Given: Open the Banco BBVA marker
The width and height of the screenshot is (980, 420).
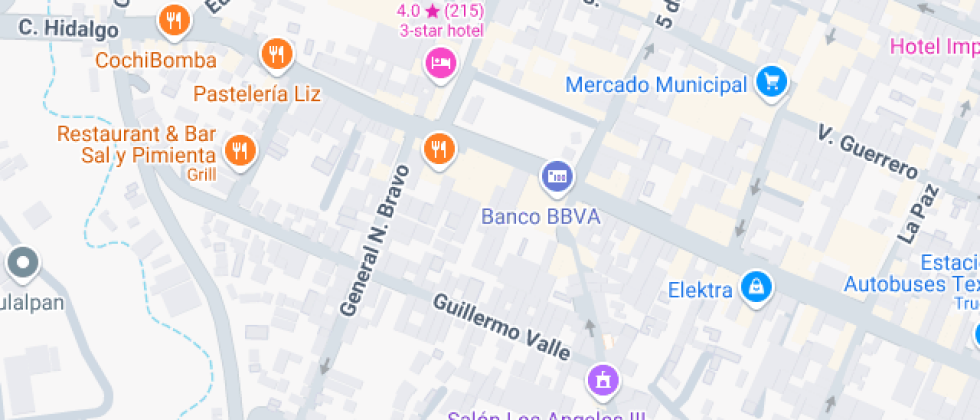Looking at the screenshot, I should pyautogui.click(x=558, y=177).
